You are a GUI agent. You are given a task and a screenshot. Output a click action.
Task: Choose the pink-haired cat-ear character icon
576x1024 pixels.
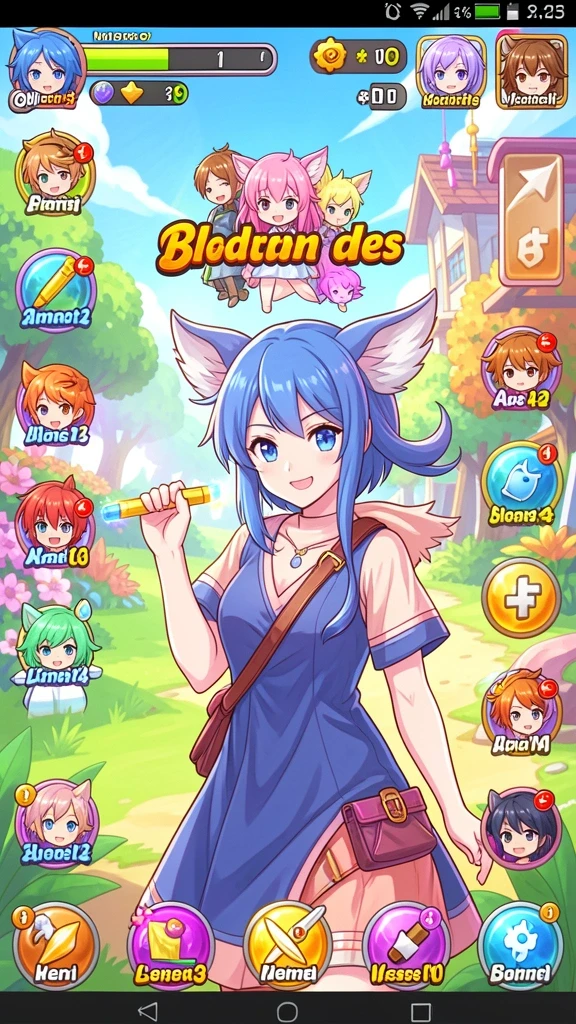(57, 824)
